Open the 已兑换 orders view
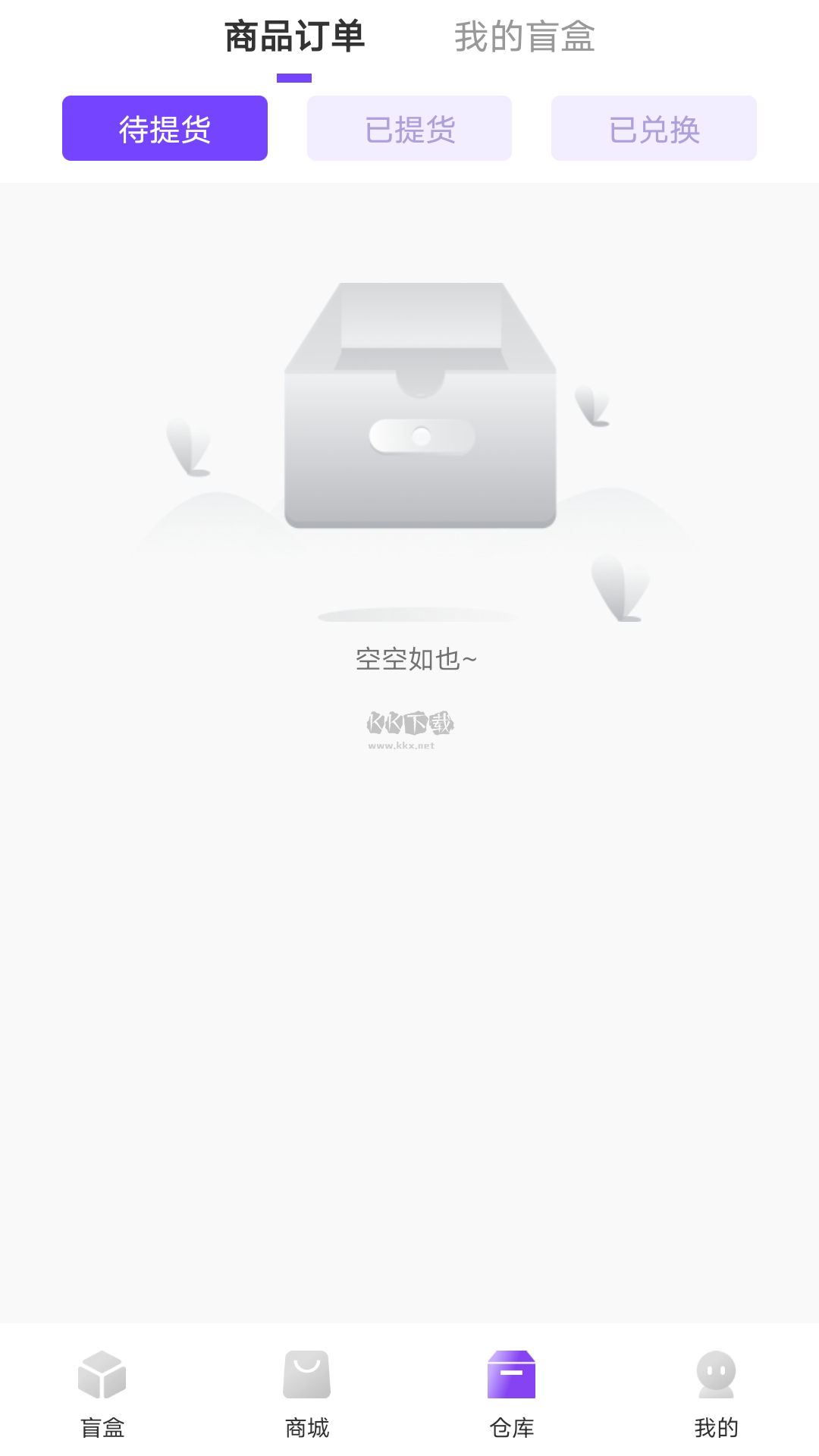This screenshot has width=819, height=1456. (x=654, y=127)
